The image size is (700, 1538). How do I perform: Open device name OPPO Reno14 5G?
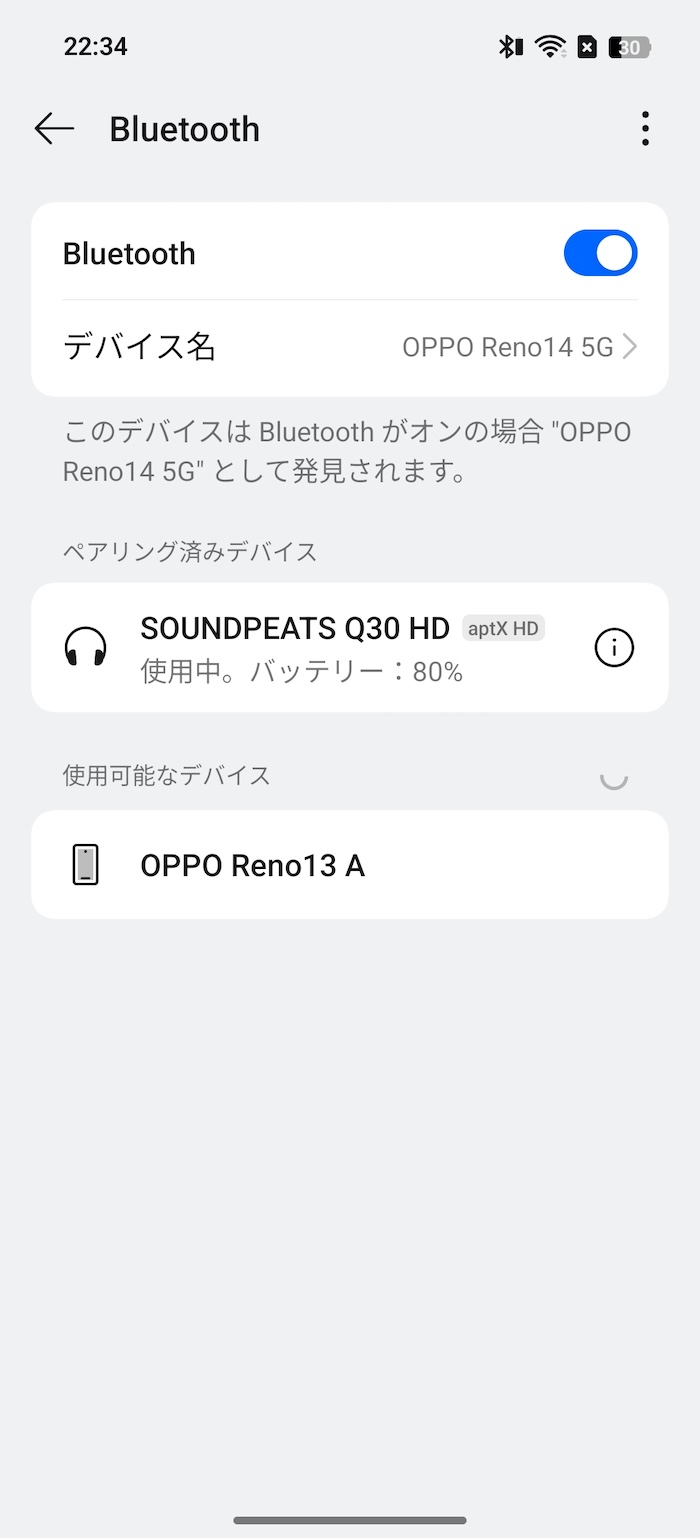[350, 347]
